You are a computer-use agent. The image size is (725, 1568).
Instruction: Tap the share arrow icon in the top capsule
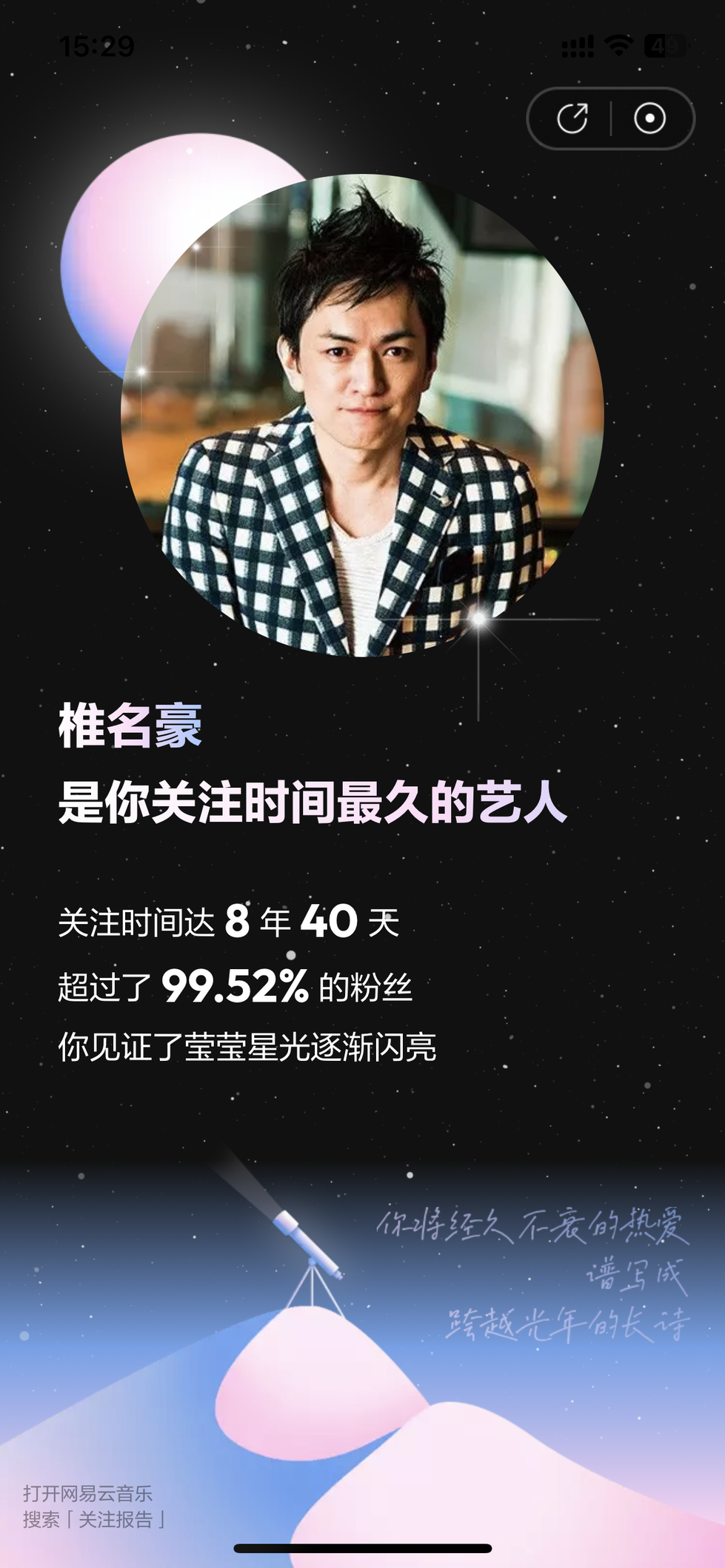coord(572,118)
